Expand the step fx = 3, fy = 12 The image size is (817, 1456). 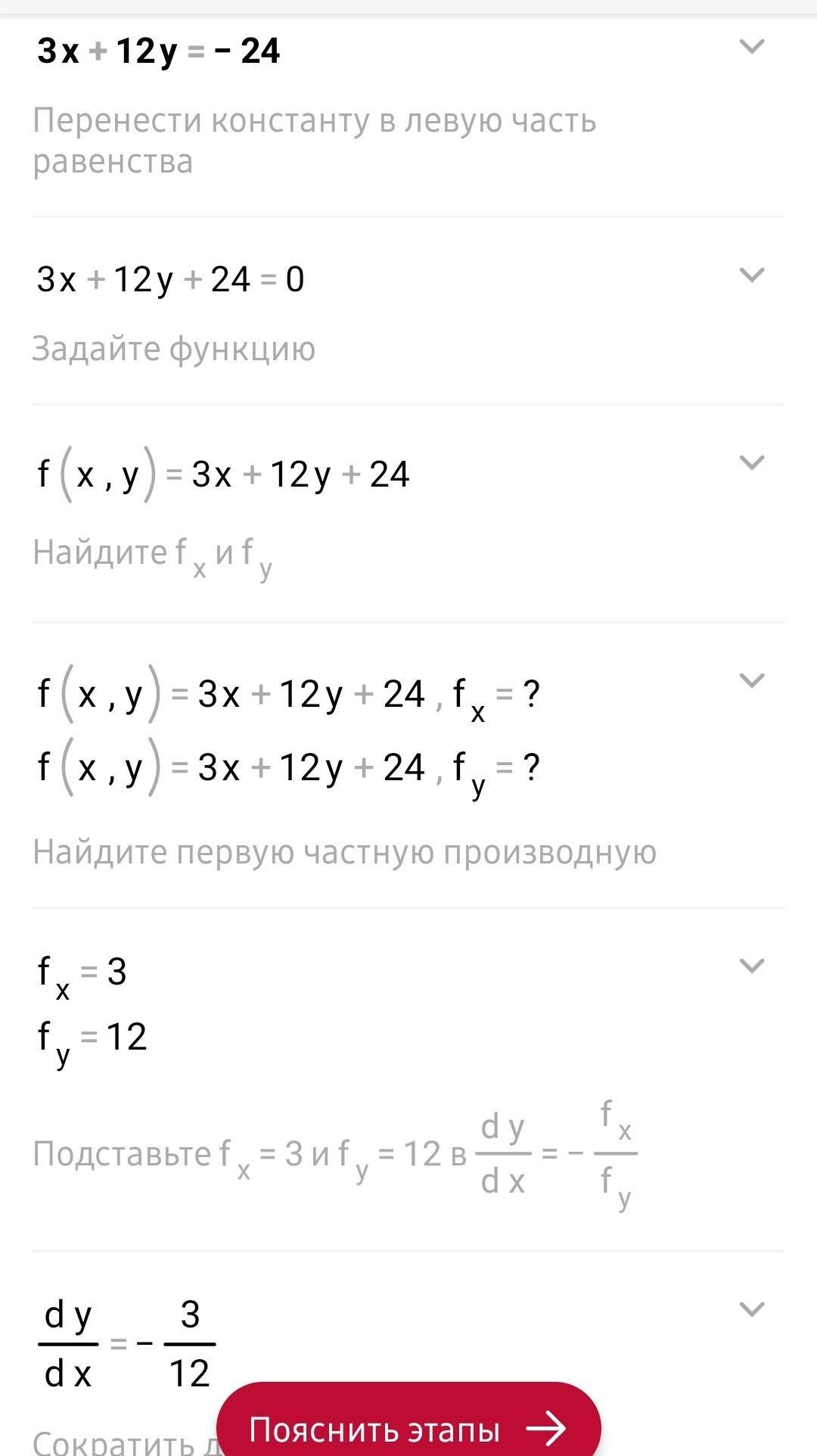pyautogui.click(x=751, y=966)
